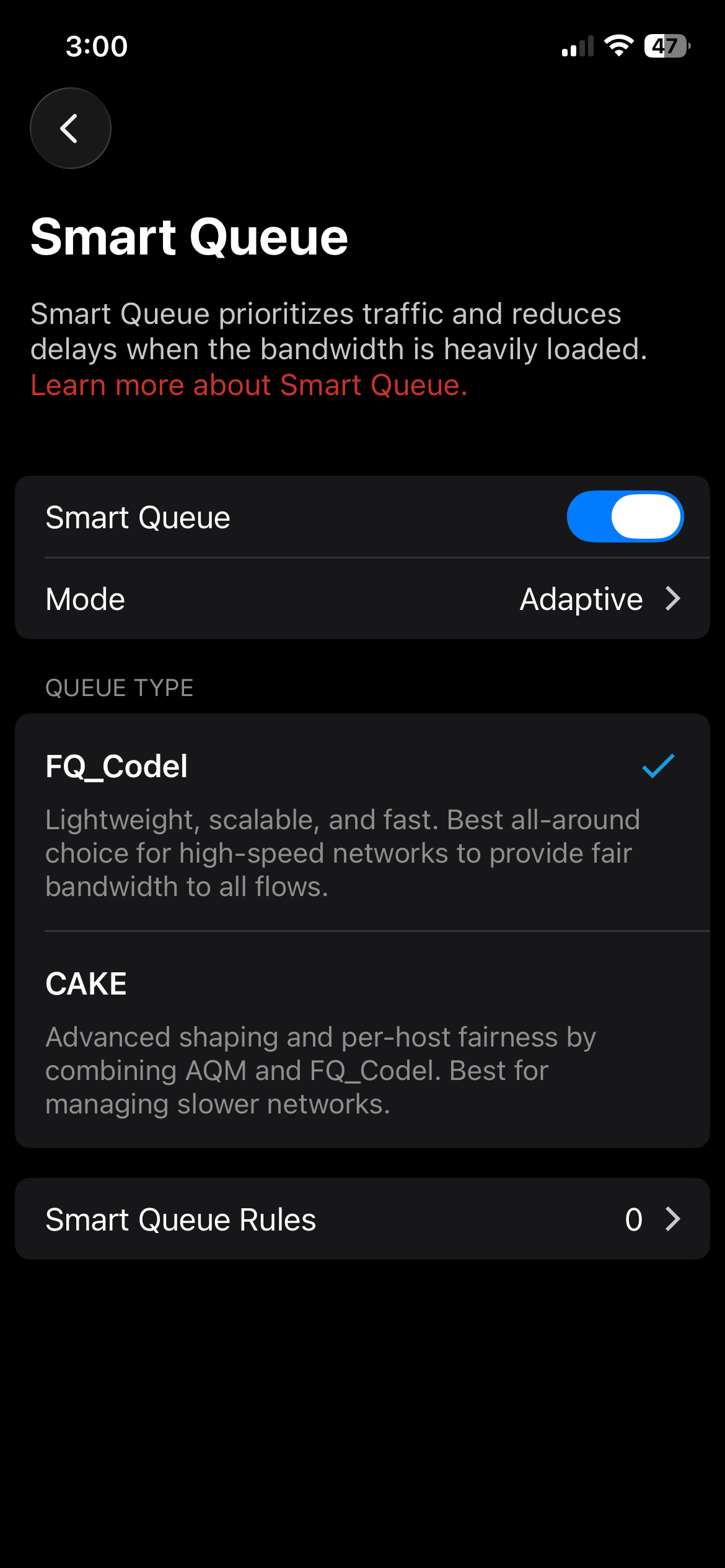Tap the blue checkmark beside FQ_Codel

coord(657,766)
